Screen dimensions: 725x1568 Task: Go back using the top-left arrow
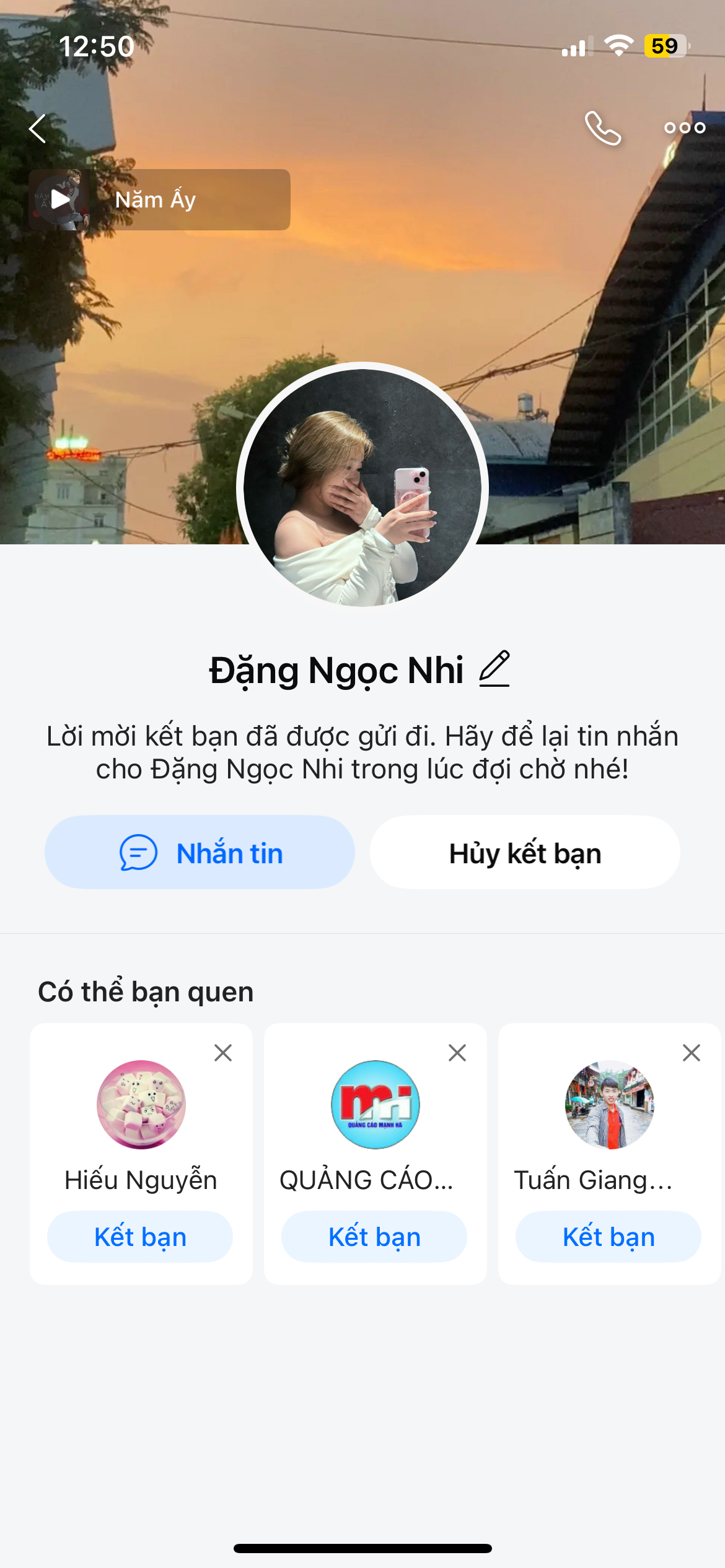coord(38,128)
